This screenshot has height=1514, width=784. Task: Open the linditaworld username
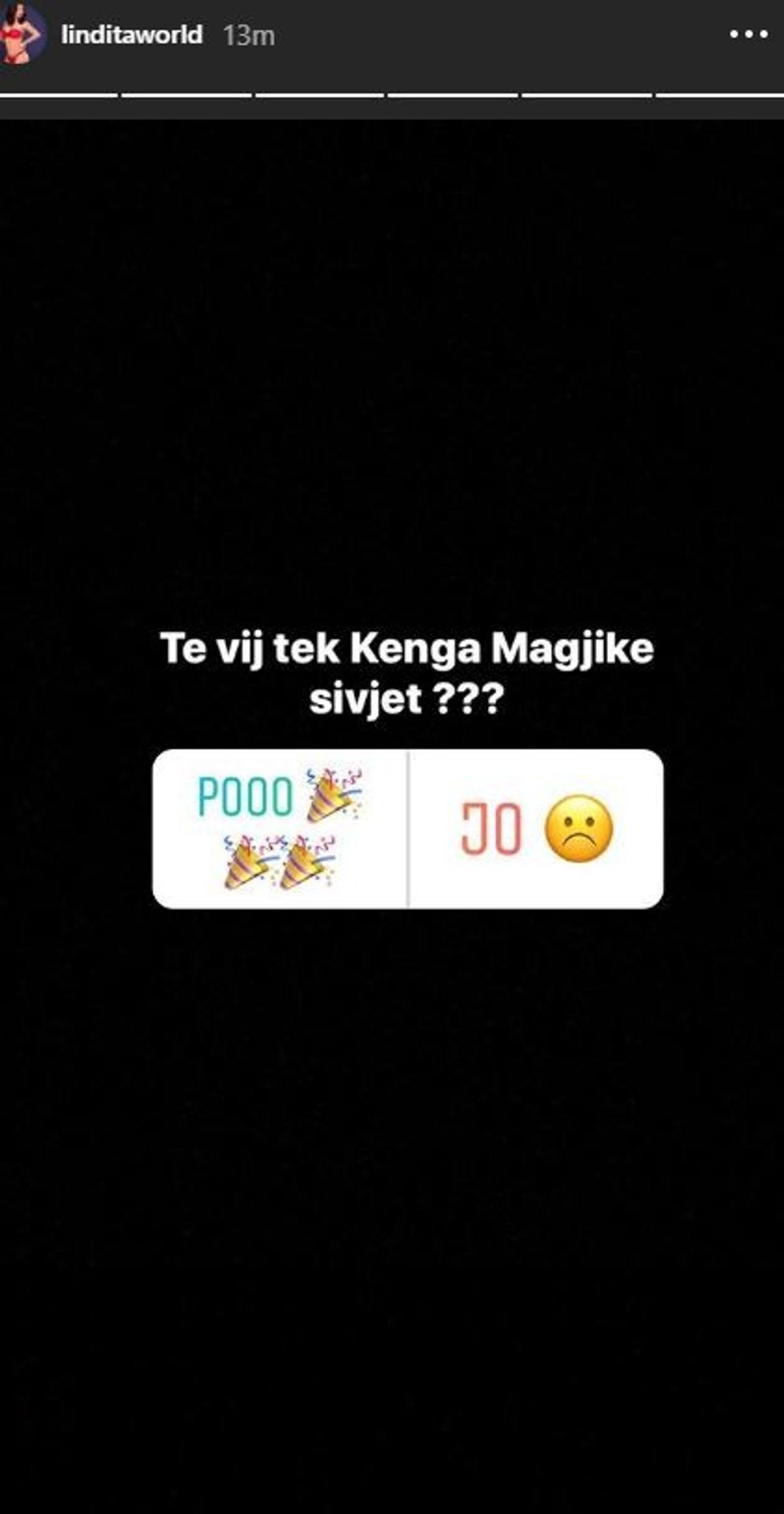coord(131,35)
